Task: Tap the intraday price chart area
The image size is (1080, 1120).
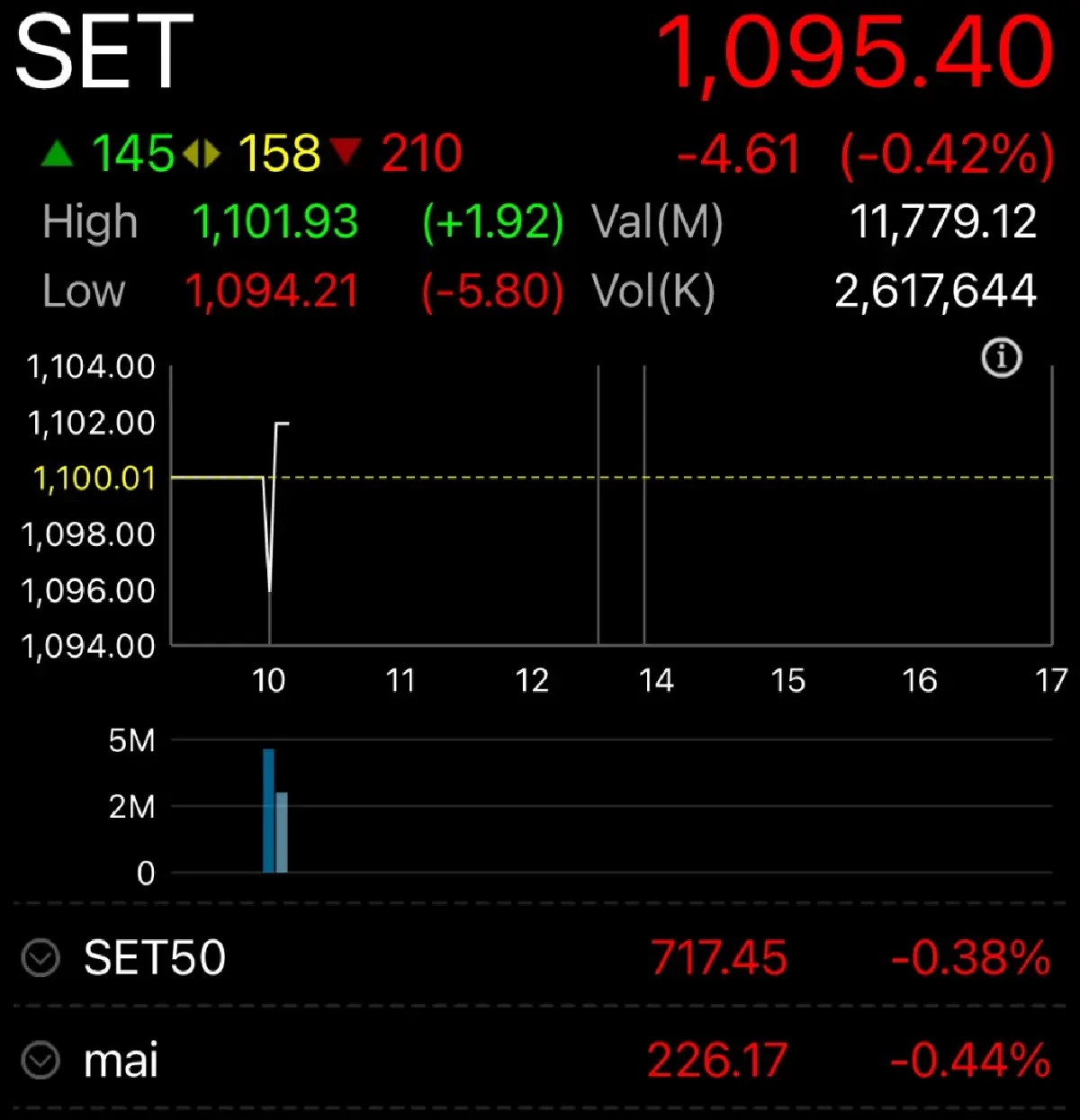Action: 612,504
